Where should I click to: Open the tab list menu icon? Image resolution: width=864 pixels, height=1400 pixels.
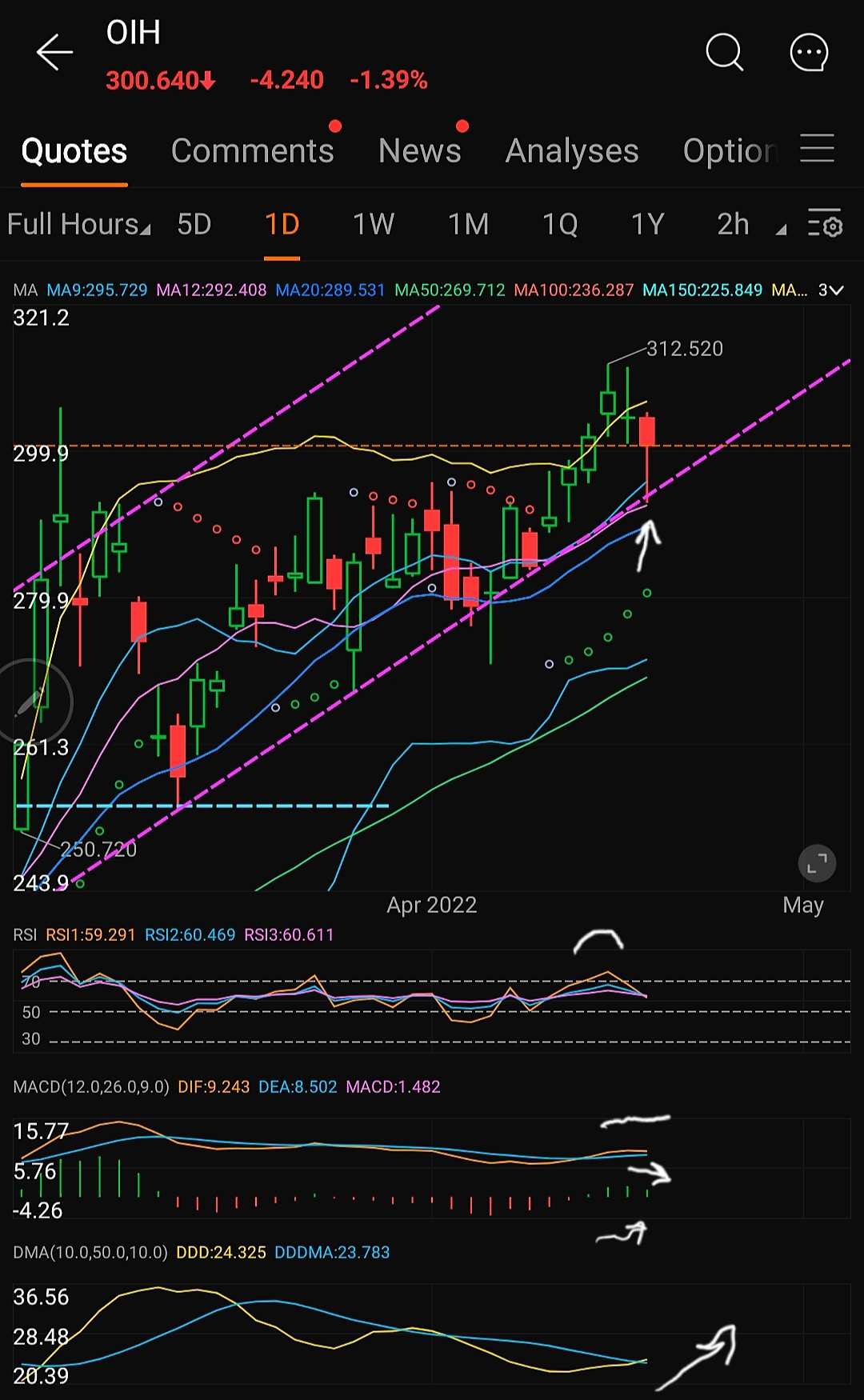click(817, 149)
